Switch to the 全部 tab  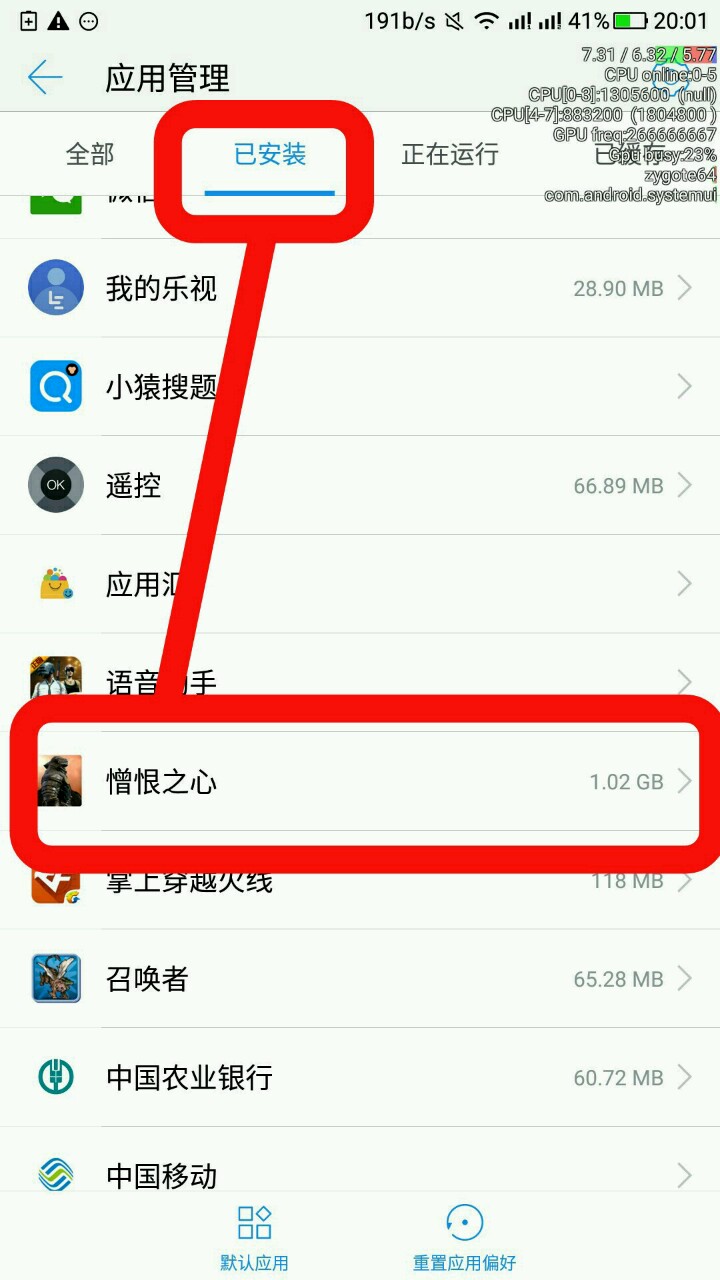click(90, 154)
